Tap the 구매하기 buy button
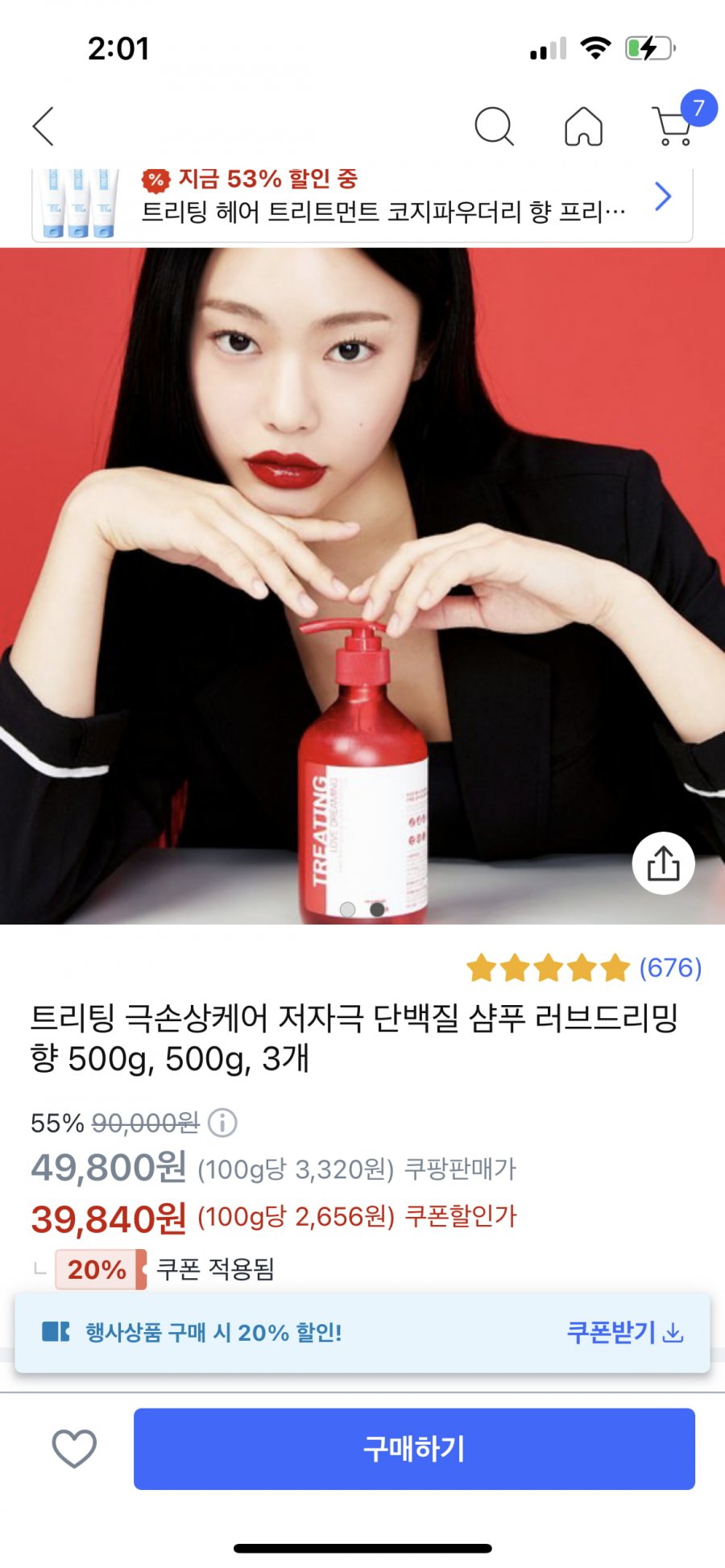This screenshot has width=725, height=1568. coord(414,1448)
